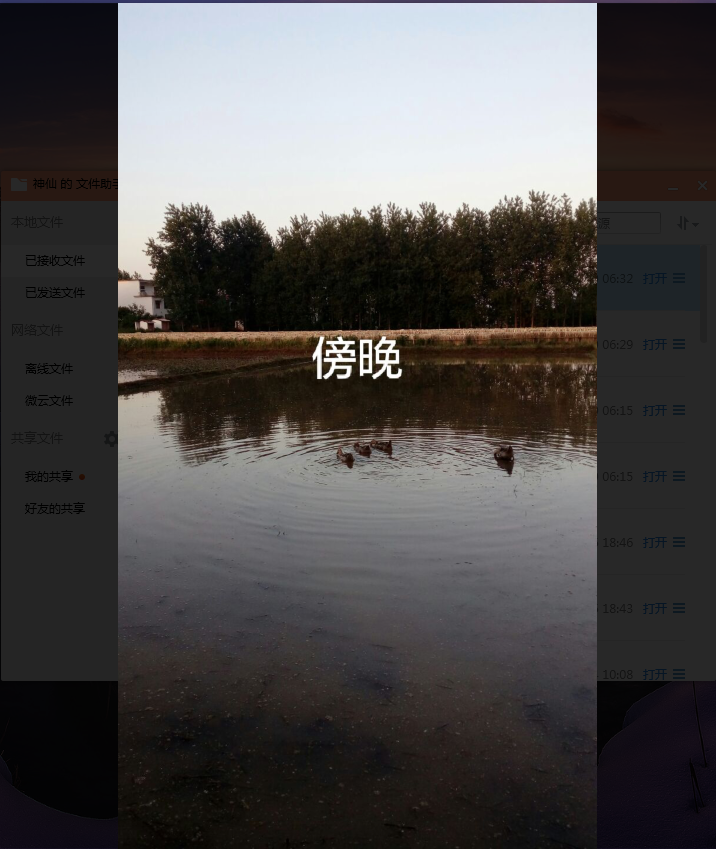Open 已接收文件 in the sidebar
Viewport: 716px width, 849px height.
(x=55, y=260)
